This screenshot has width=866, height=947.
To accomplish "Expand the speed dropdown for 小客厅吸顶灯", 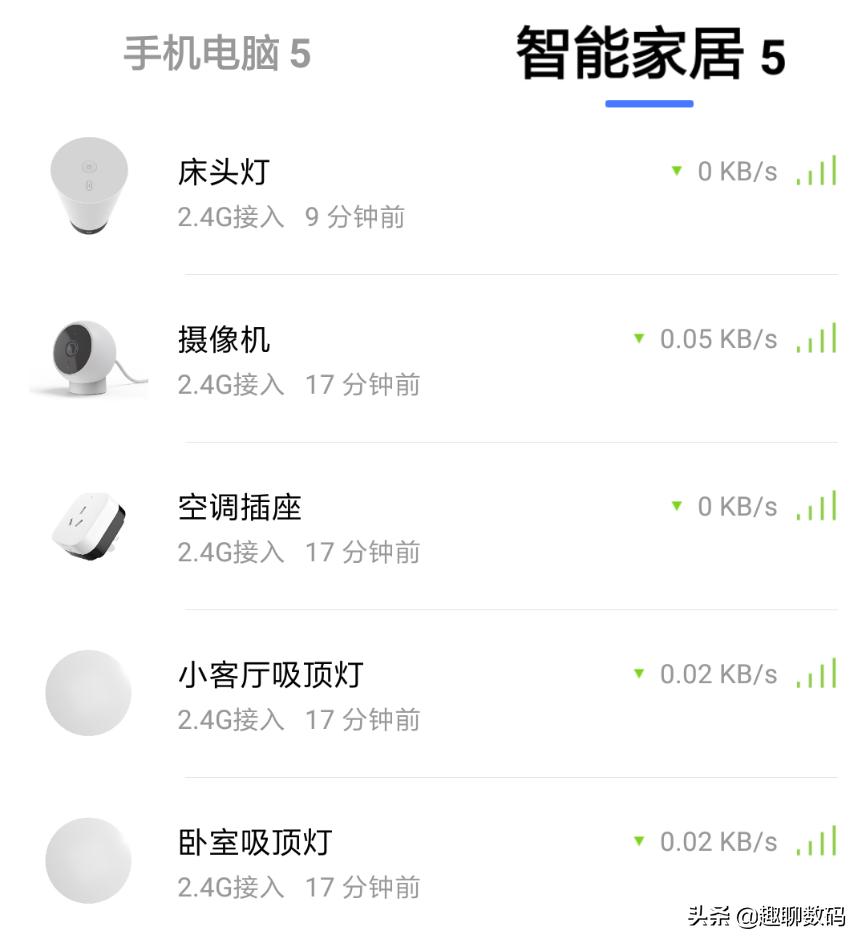I will pos(639,674).
